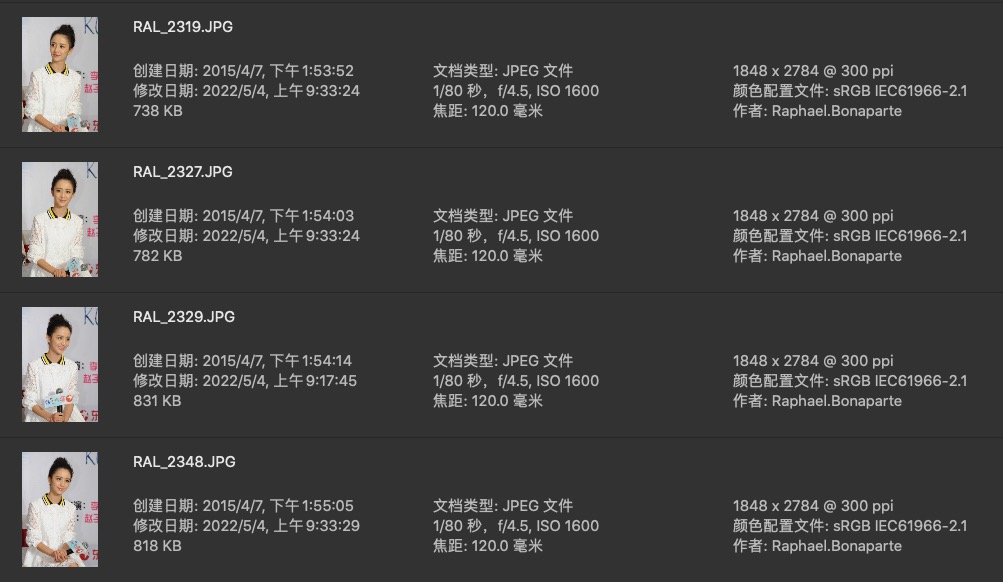Select the RAL_2319.JPG file row
Screen dimensions: 1003x582
(182, 27)
